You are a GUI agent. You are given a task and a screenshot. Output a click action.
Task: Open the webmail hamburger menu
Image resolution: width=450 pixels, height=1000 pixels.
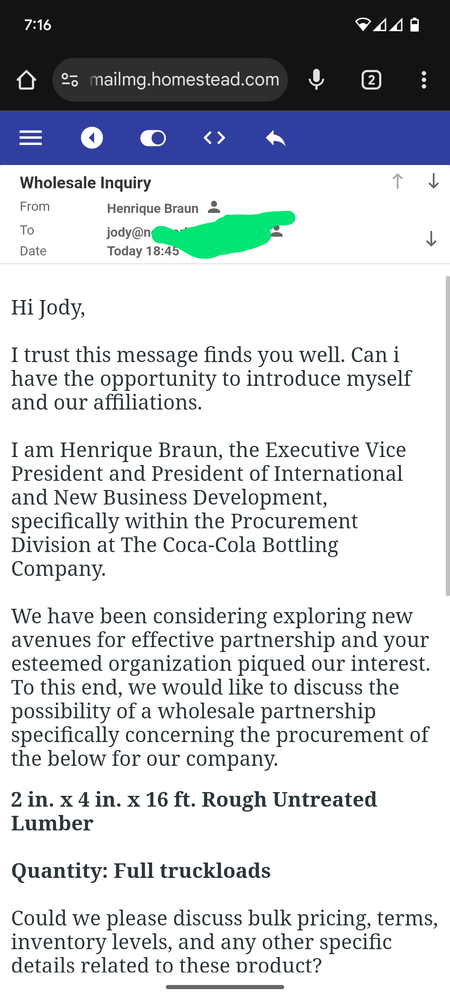point(31,138)
